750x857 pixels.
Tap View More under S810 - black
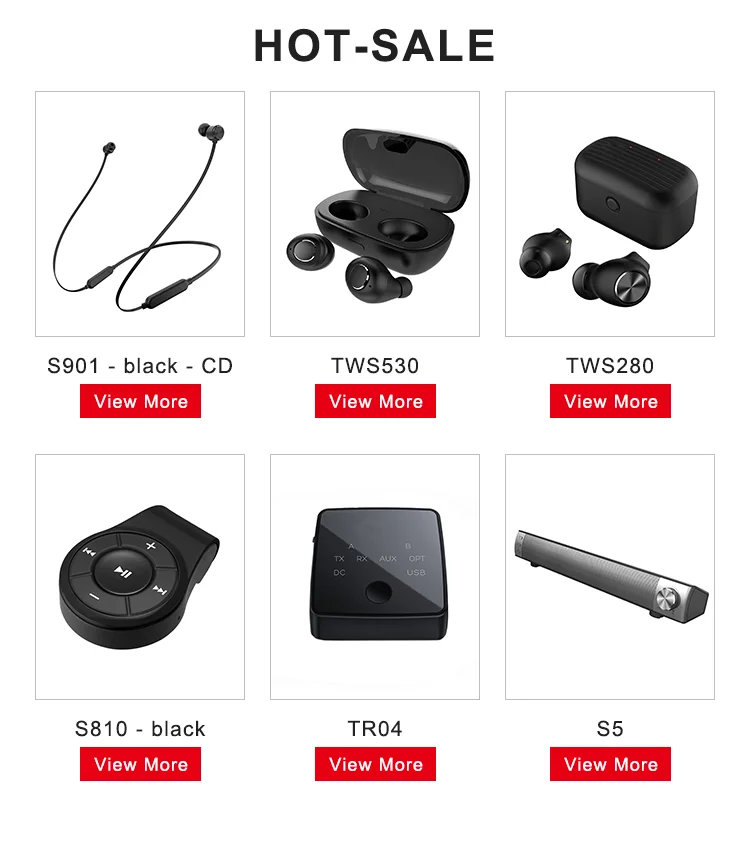click(140, 764)
